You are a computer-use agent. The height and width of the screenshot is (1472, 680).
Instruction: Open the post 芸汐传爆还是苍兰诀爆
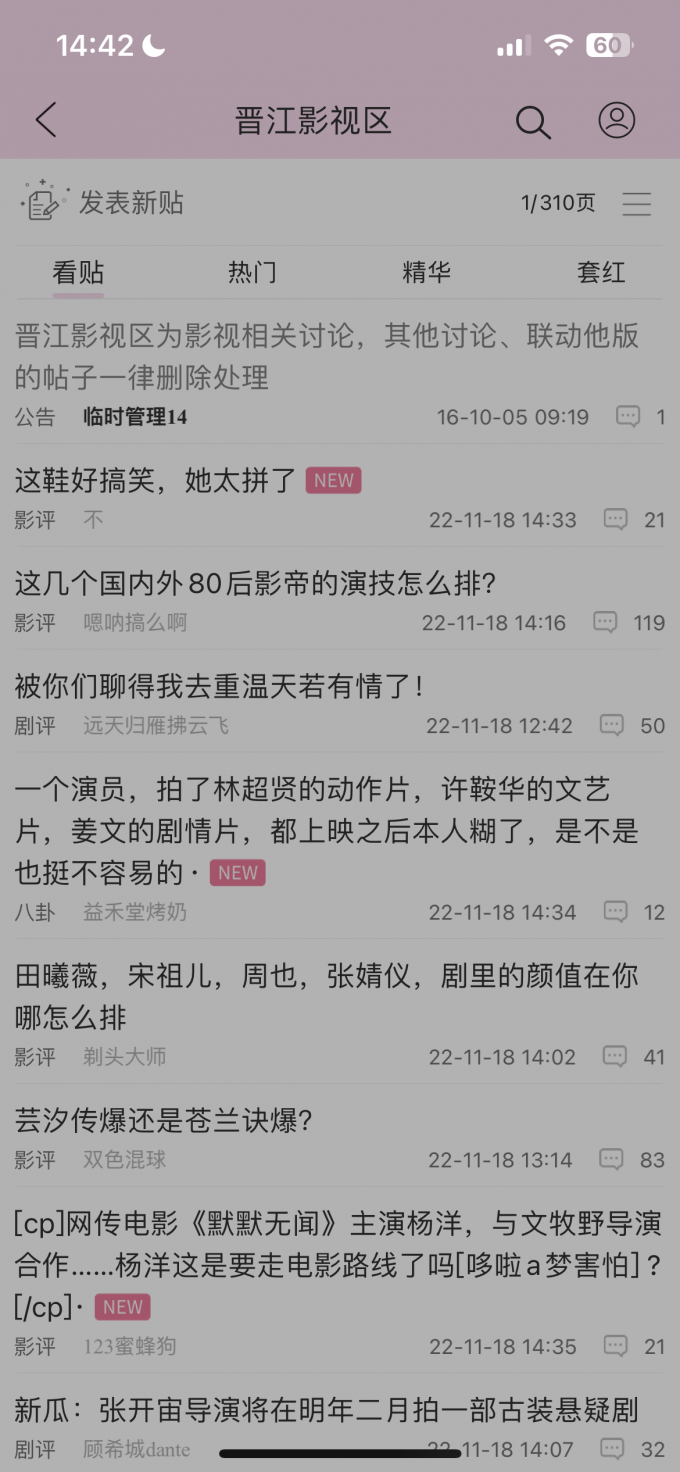click(x=165, y=1121)
